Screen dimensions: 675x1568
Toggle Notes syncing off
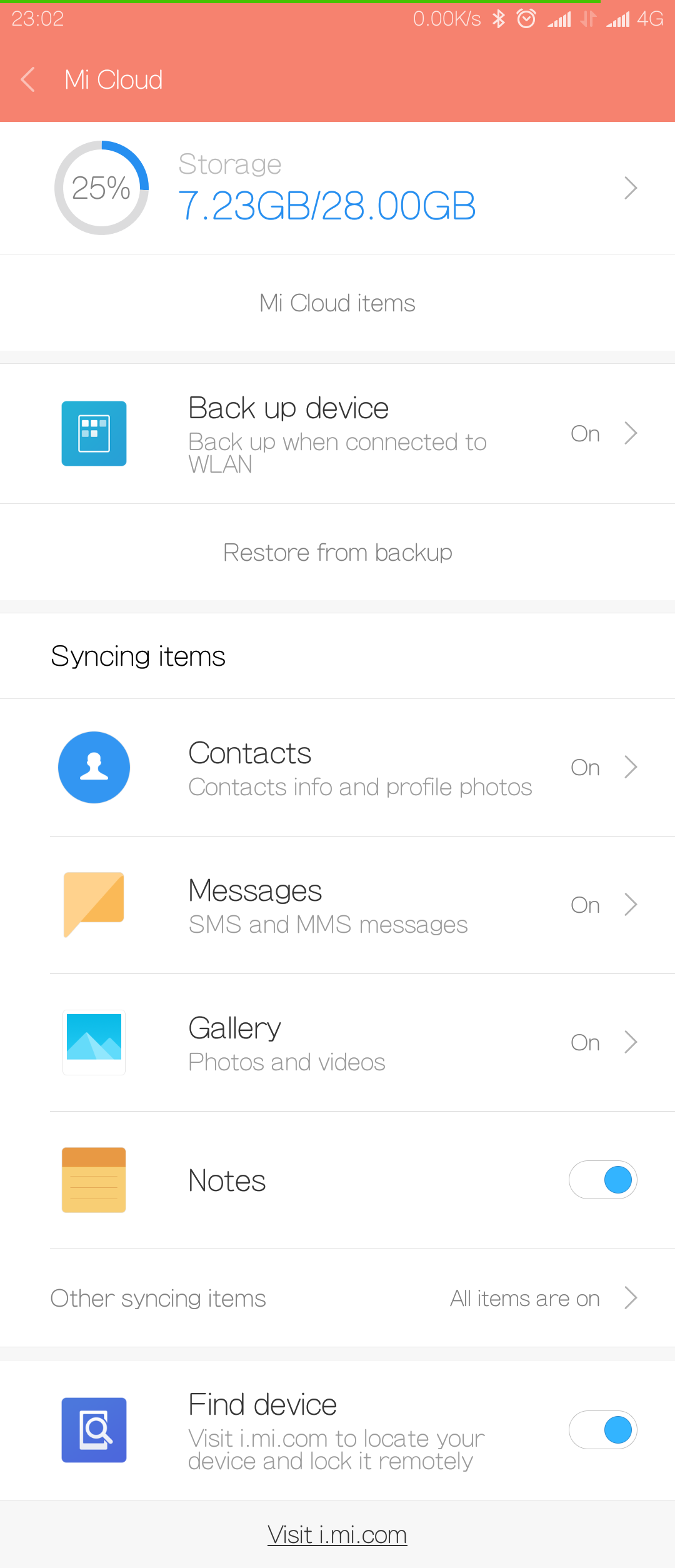click(x=602, y=1180)
